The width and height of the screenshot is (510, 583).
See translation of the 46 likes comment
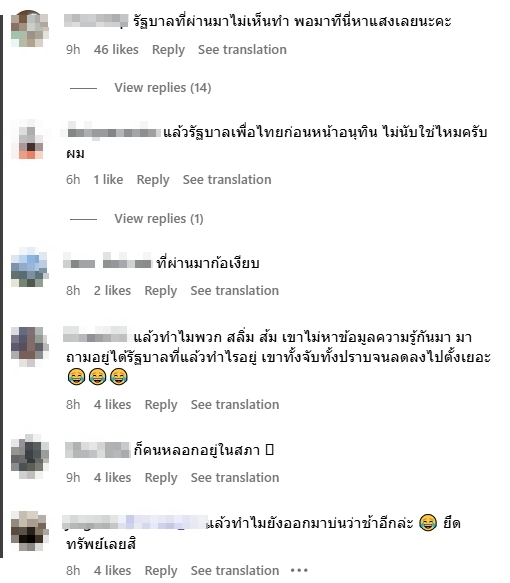tap(242, 50)
